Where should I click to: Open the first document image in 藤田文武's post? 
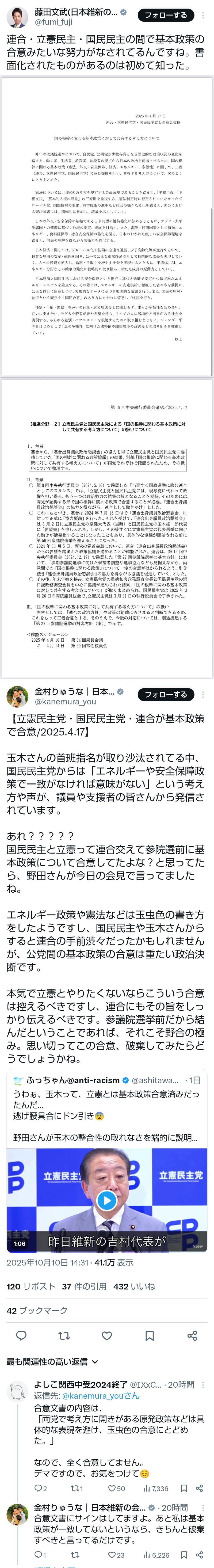point(107,225)
